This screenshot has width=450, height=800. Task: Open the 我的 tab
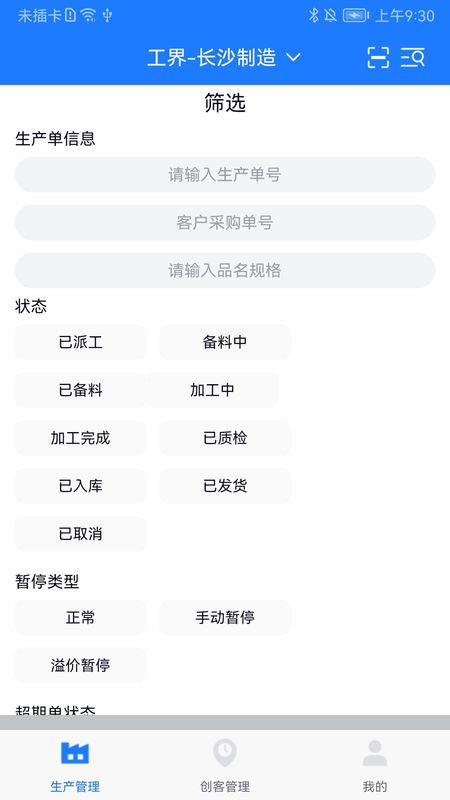375,765
